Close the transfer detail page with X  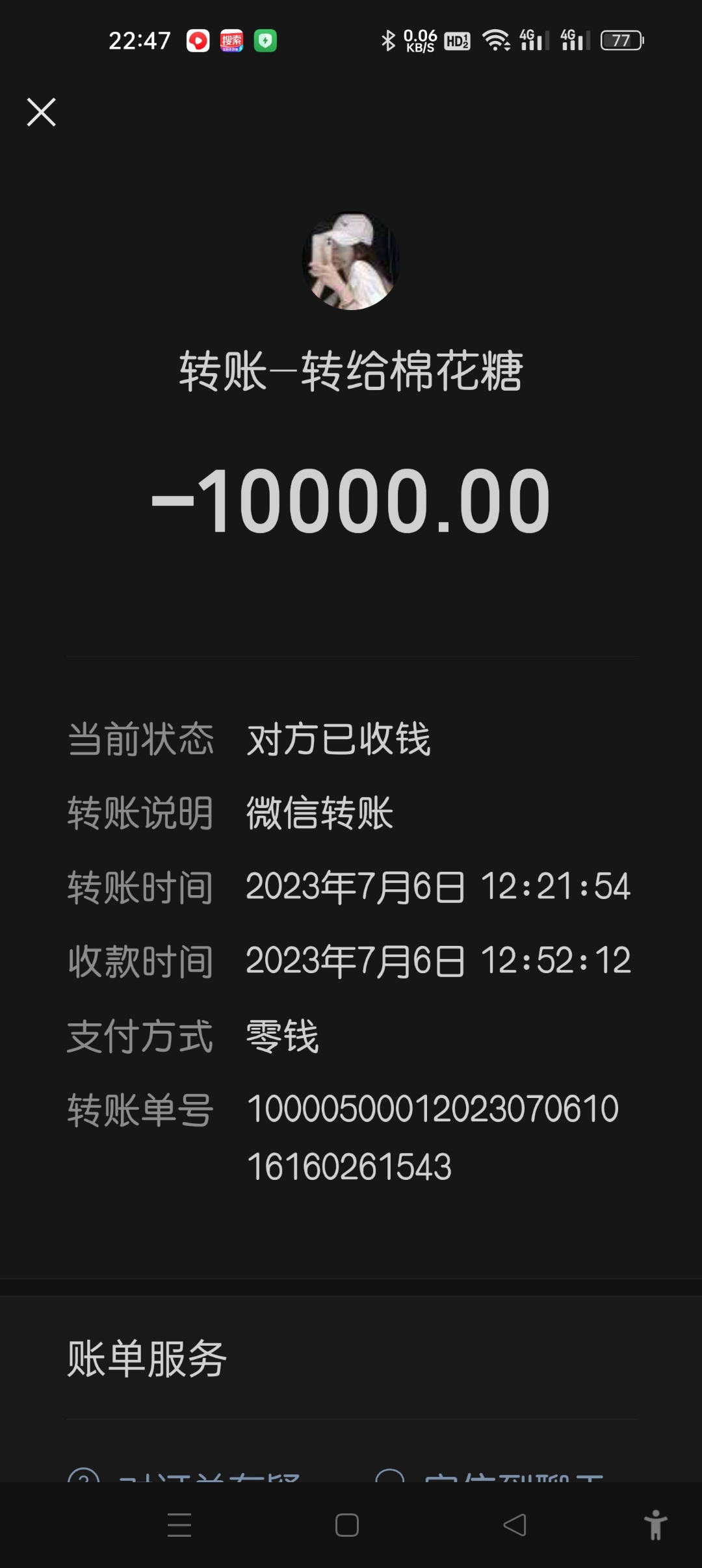(x=42, y=112)
